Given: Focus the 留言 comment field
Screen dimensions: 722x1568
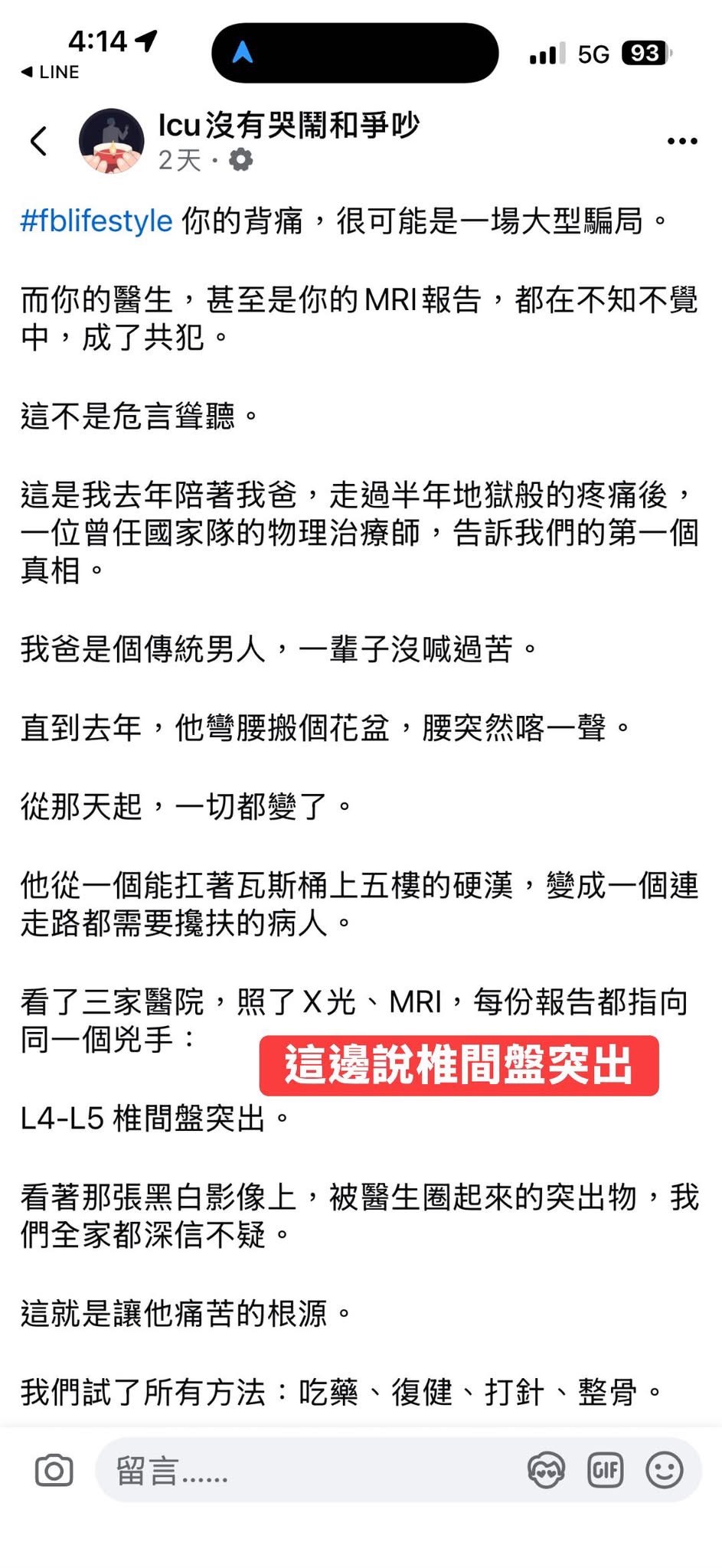Looking at the screenshot, I should (x=306, y=1471).
